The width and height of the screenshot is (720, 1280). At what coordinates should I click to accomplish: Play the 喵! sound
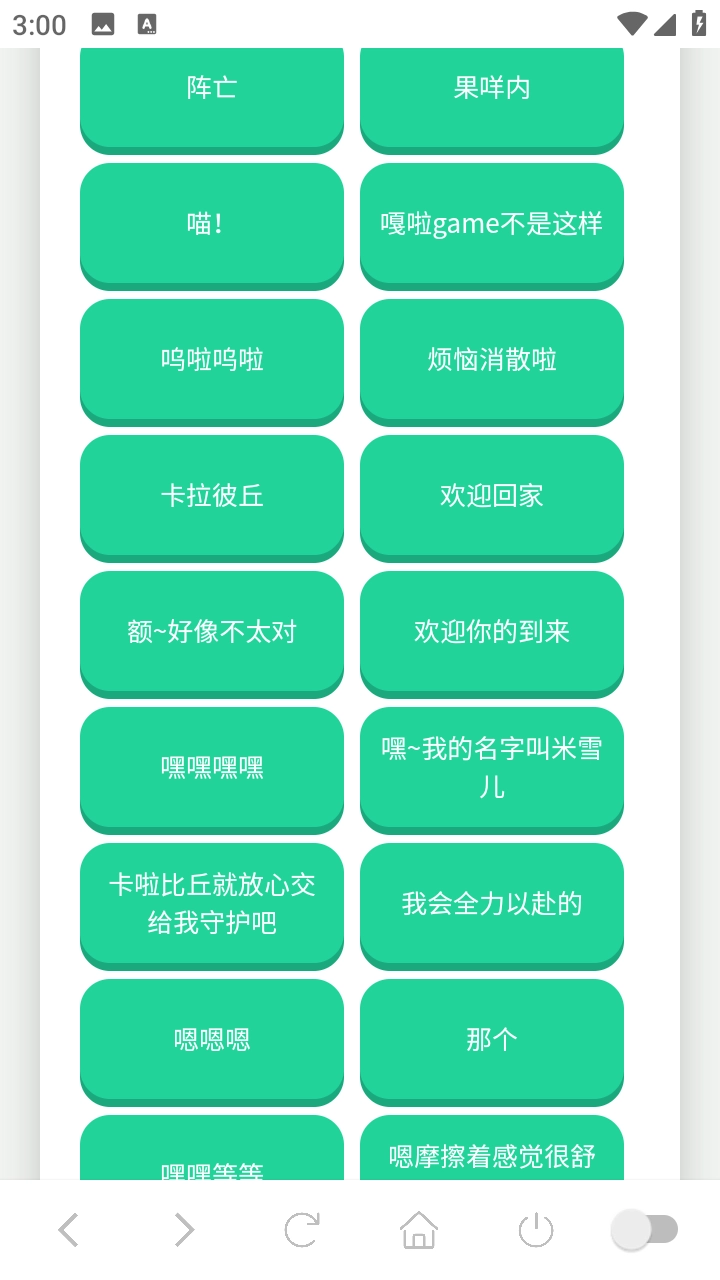(211, 224)
